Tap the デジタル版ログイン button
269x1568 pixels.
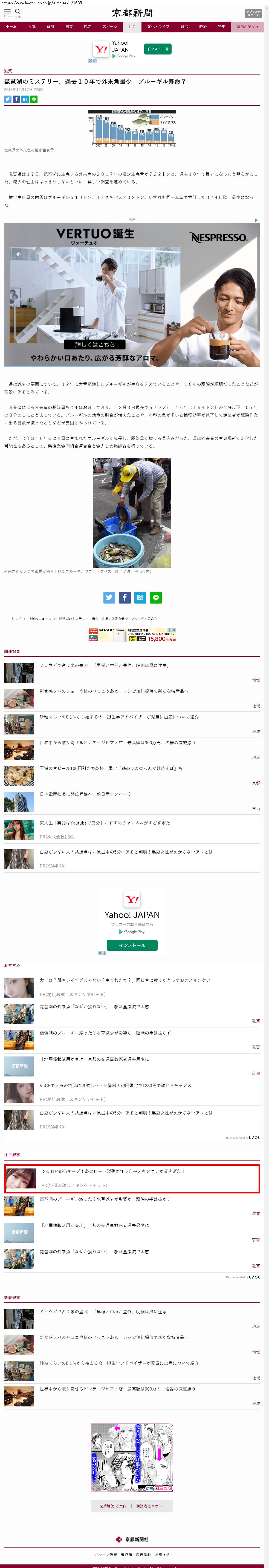[x=253, y=13]
